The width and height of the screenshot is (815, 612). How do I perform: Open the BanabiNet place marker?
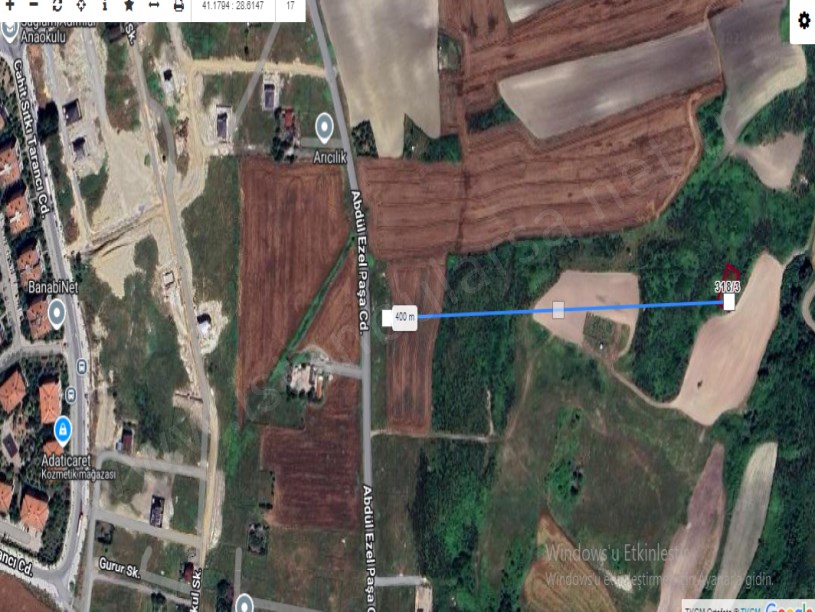[x=57, y=314]
